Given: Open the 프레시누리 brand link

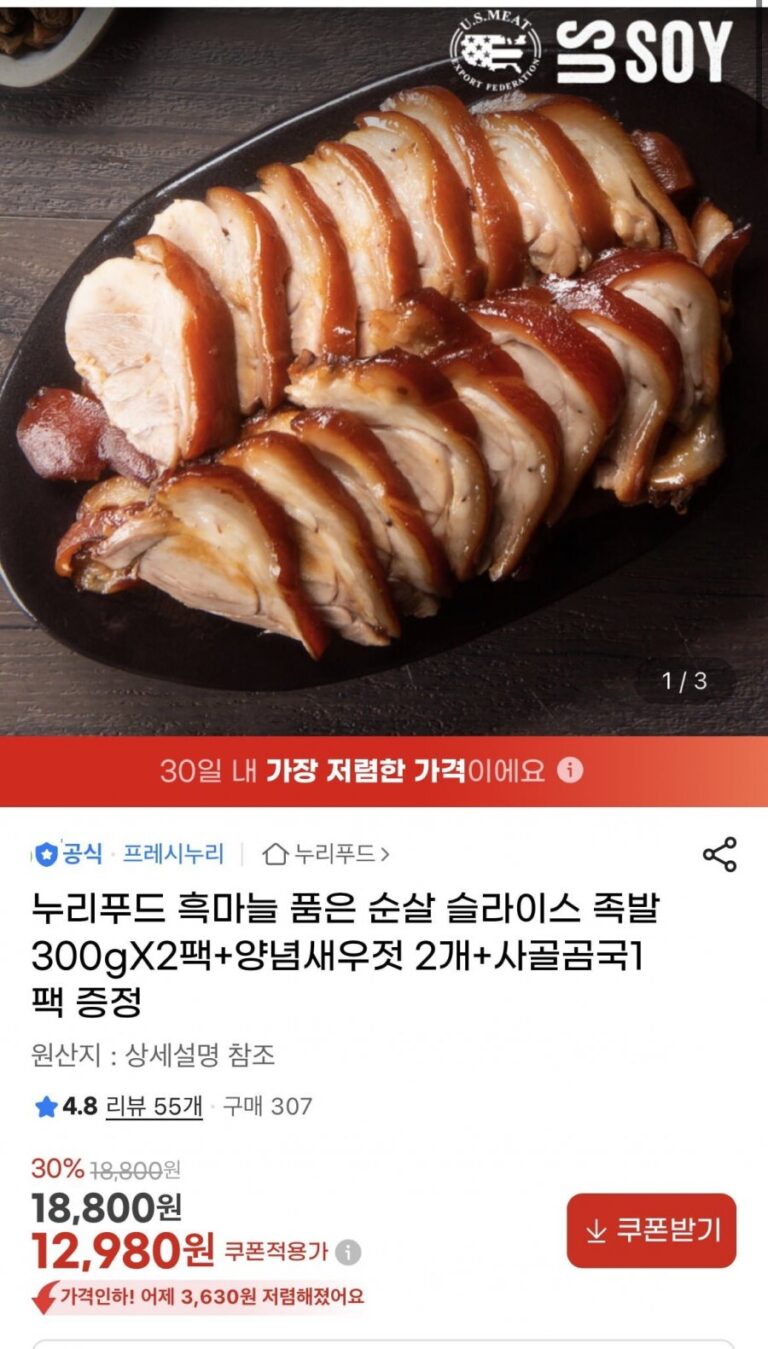Looking at the screenshot, I should [x=173, y=854].
